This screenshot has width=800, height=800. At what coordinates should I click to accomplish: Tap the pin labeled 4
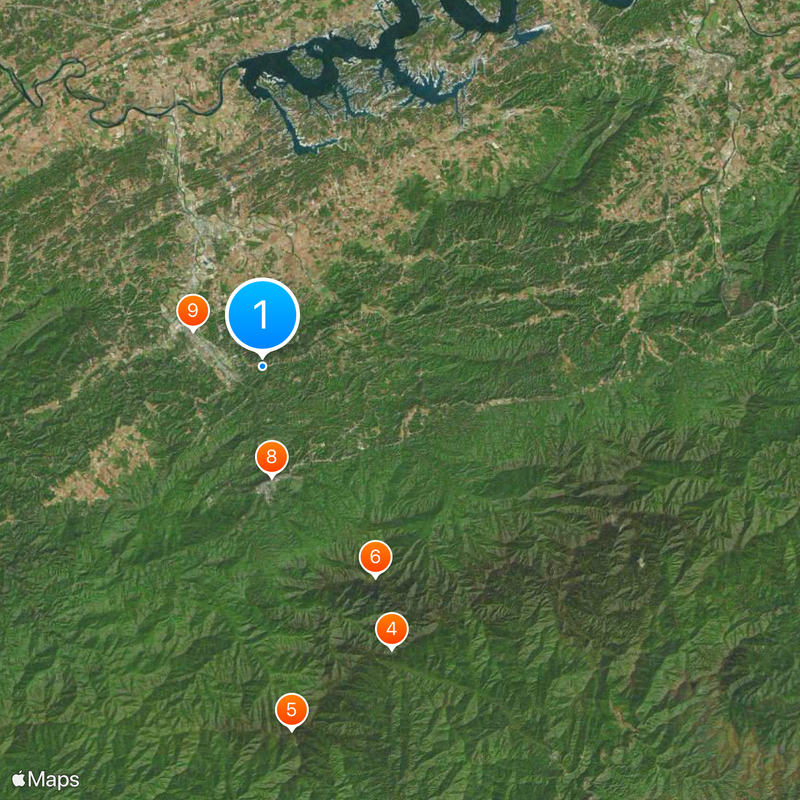[x=391, y=629]
